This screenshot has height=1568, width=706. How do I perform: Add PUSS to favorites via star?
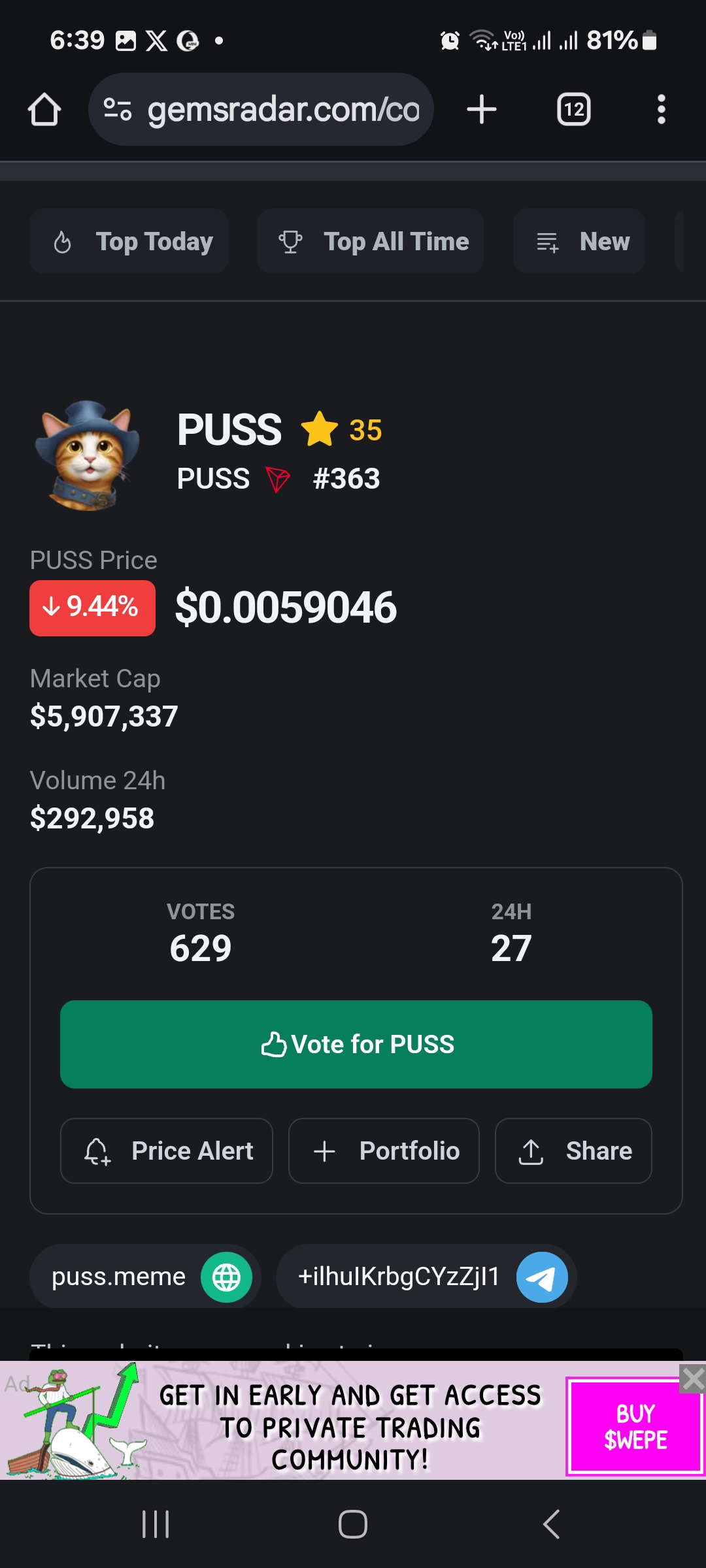(x=319, y=429)
